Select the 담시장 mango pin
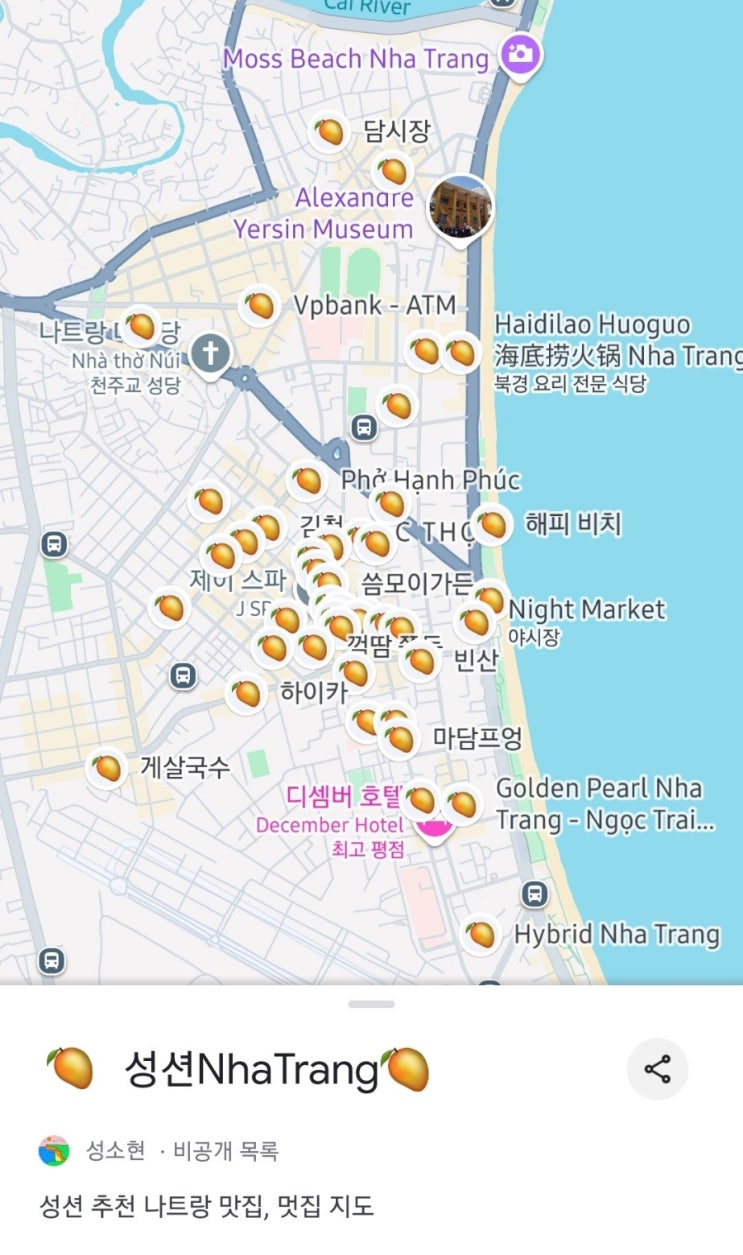 [329, 131]
